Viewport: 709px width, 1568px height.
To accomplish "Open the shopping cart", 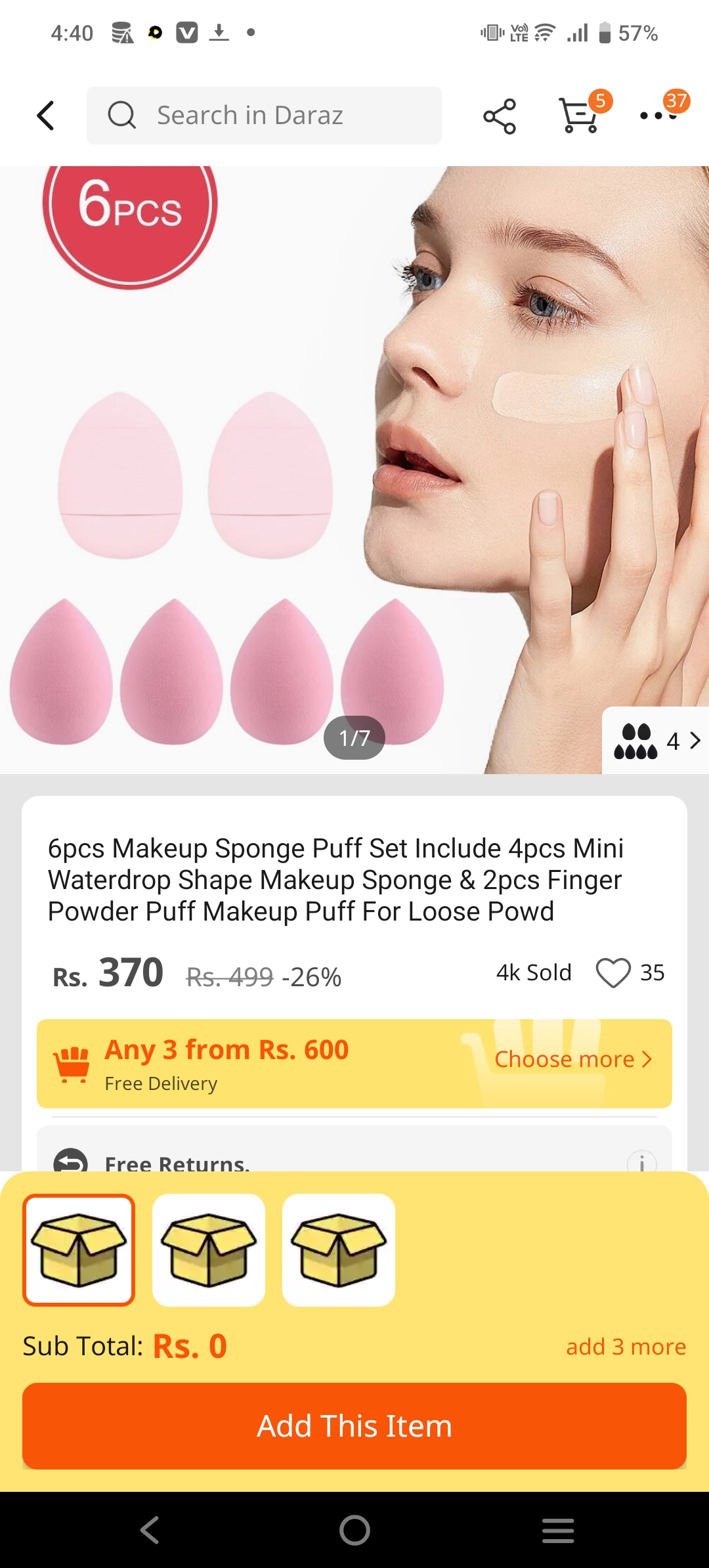I will click(579, 116).
